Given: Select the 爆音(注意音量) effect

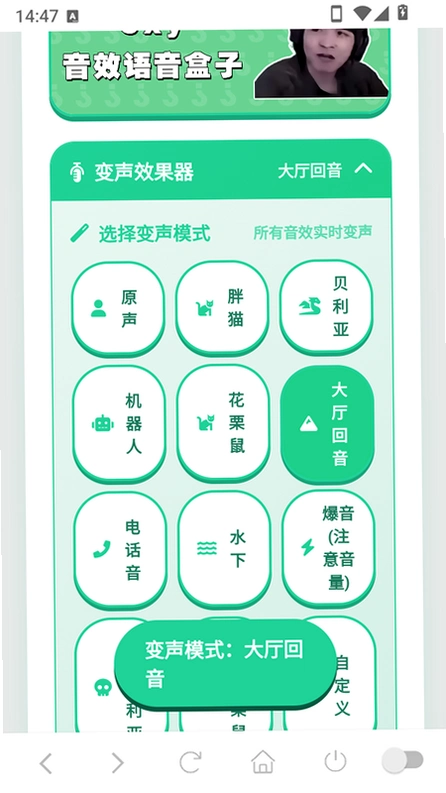Looking at the screenshot, I should click(328, 548).
